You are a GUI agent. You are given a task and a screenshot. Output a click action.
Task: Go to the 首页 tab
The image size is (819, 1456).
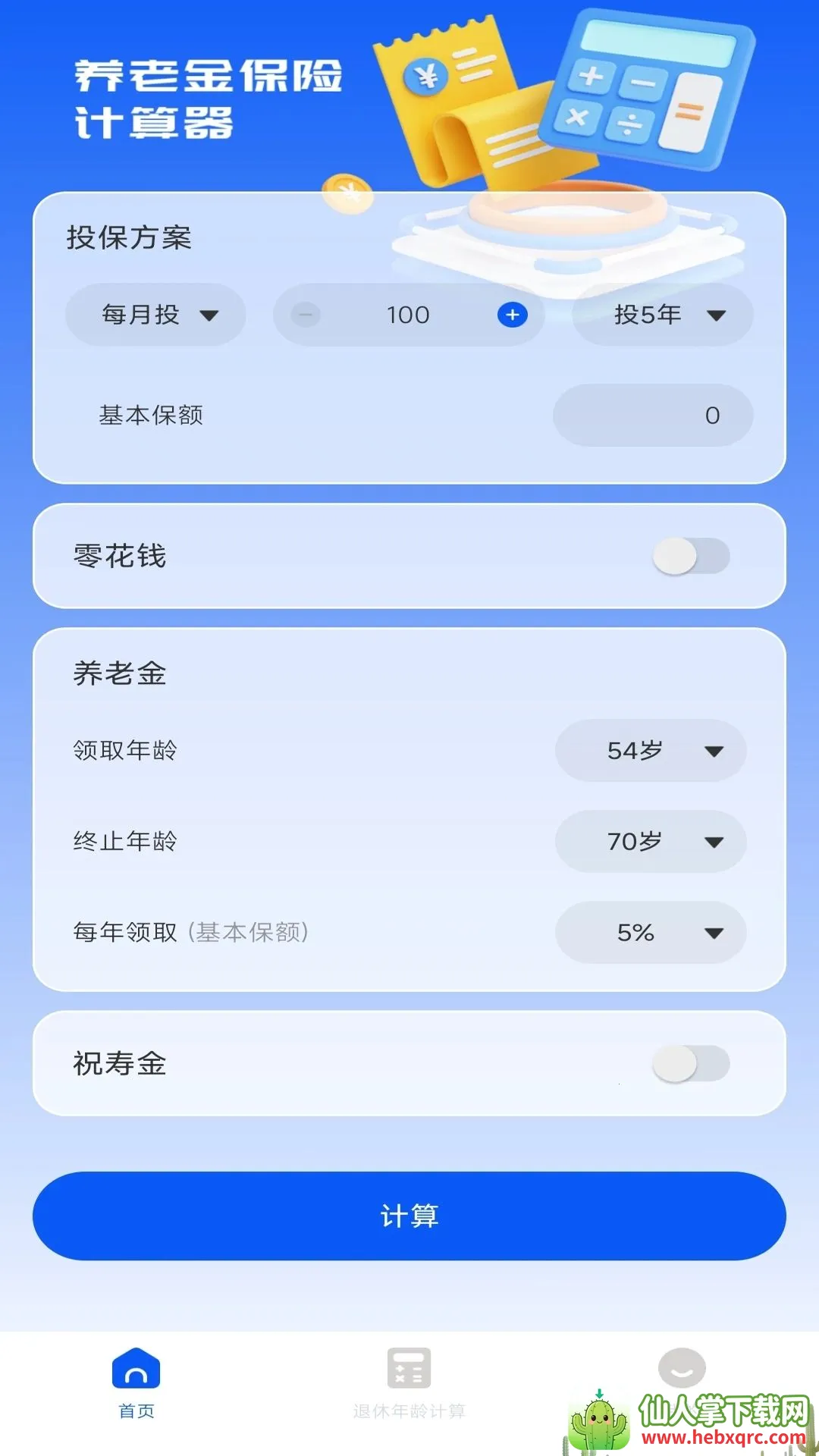(x=136, y=1382)
